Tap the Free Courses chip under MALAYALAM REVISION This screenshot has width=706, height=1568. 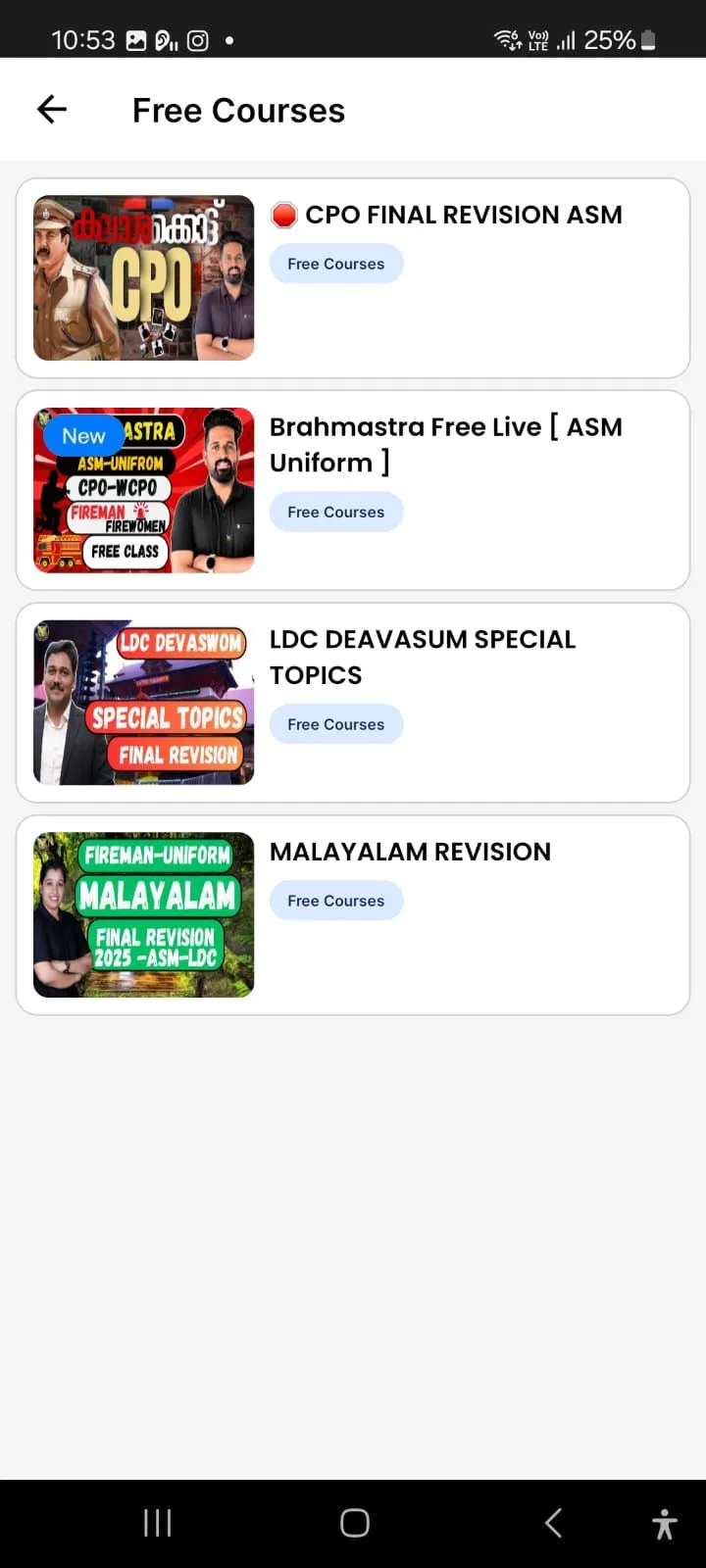click(336, 900)
